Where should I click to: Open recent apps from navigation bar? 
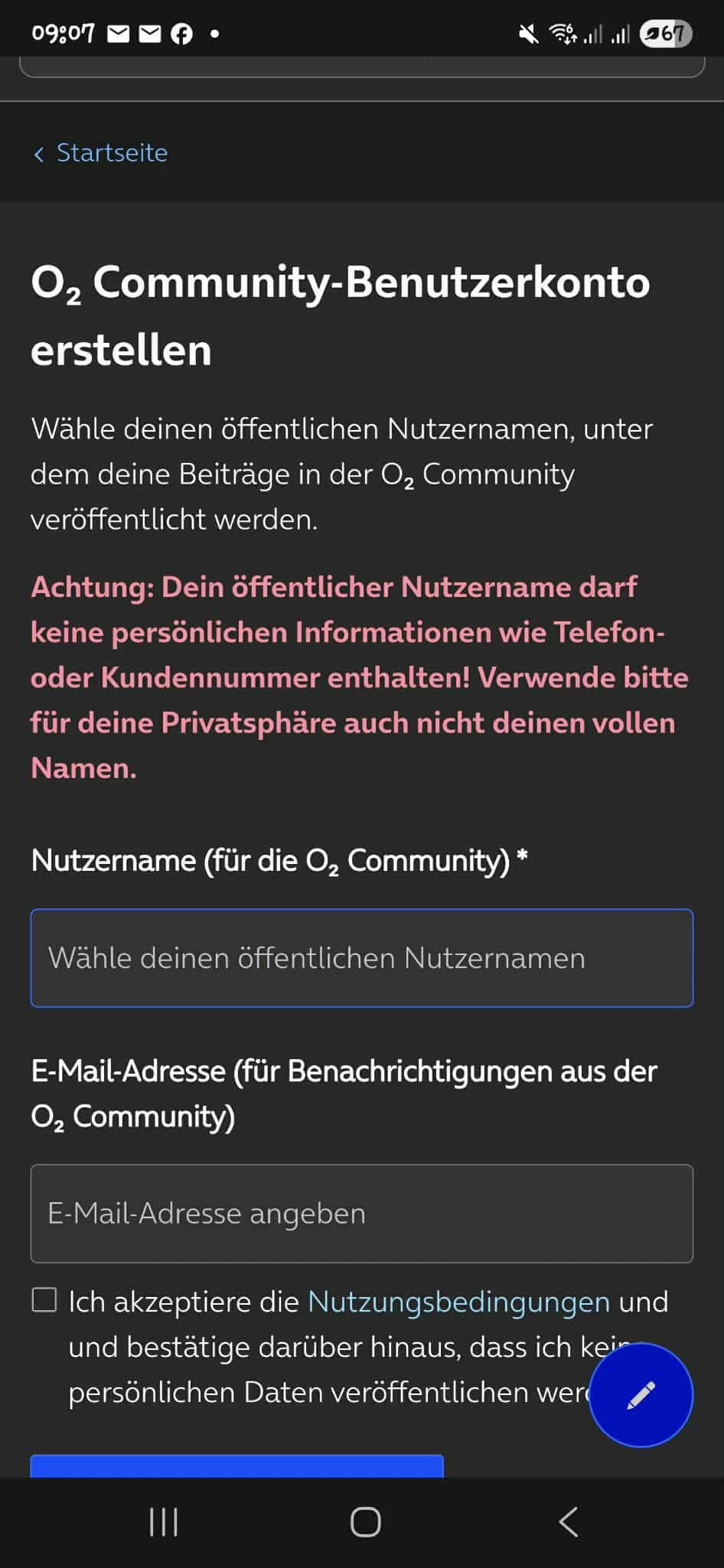point(163,1522)
